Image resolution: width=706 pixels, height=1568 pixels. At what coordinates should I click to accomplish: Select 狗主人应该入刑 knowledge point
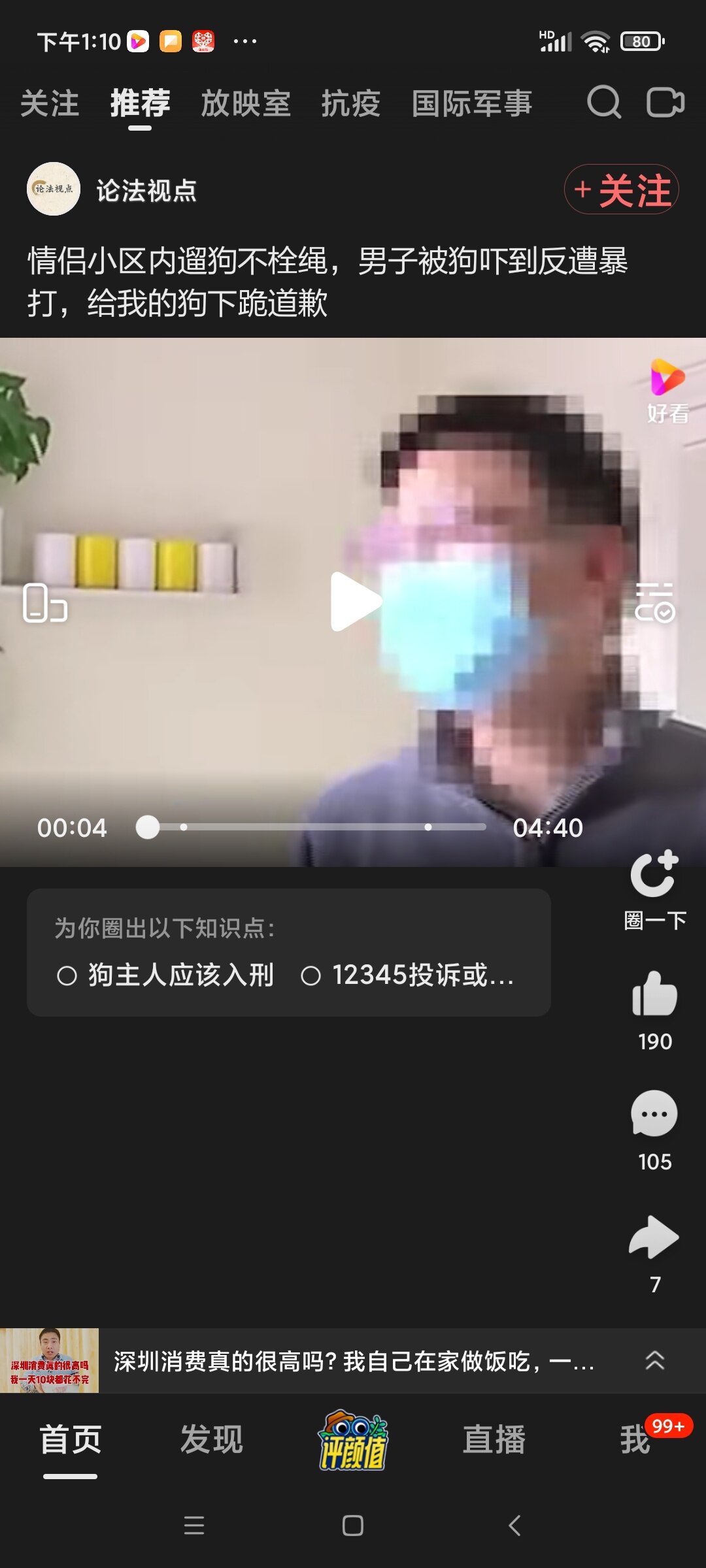pyautogui.click(x=167, y=975)
